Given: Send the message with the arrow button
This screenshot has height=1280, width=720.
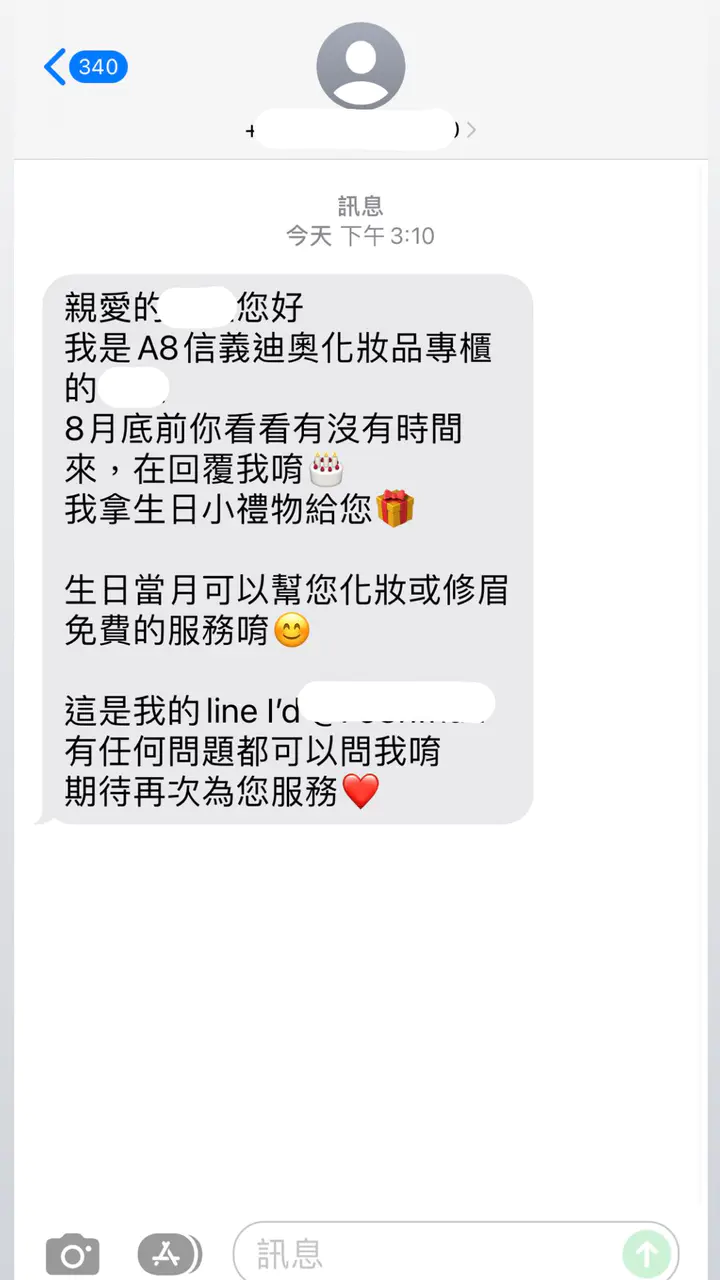Looking at the screenshot, I should pyautogui.click(x=647, y=1253).
